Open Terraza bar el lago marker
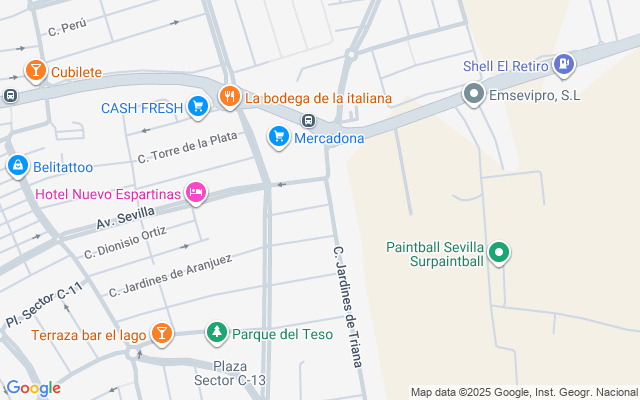640x400 pixels. (162, 334)
